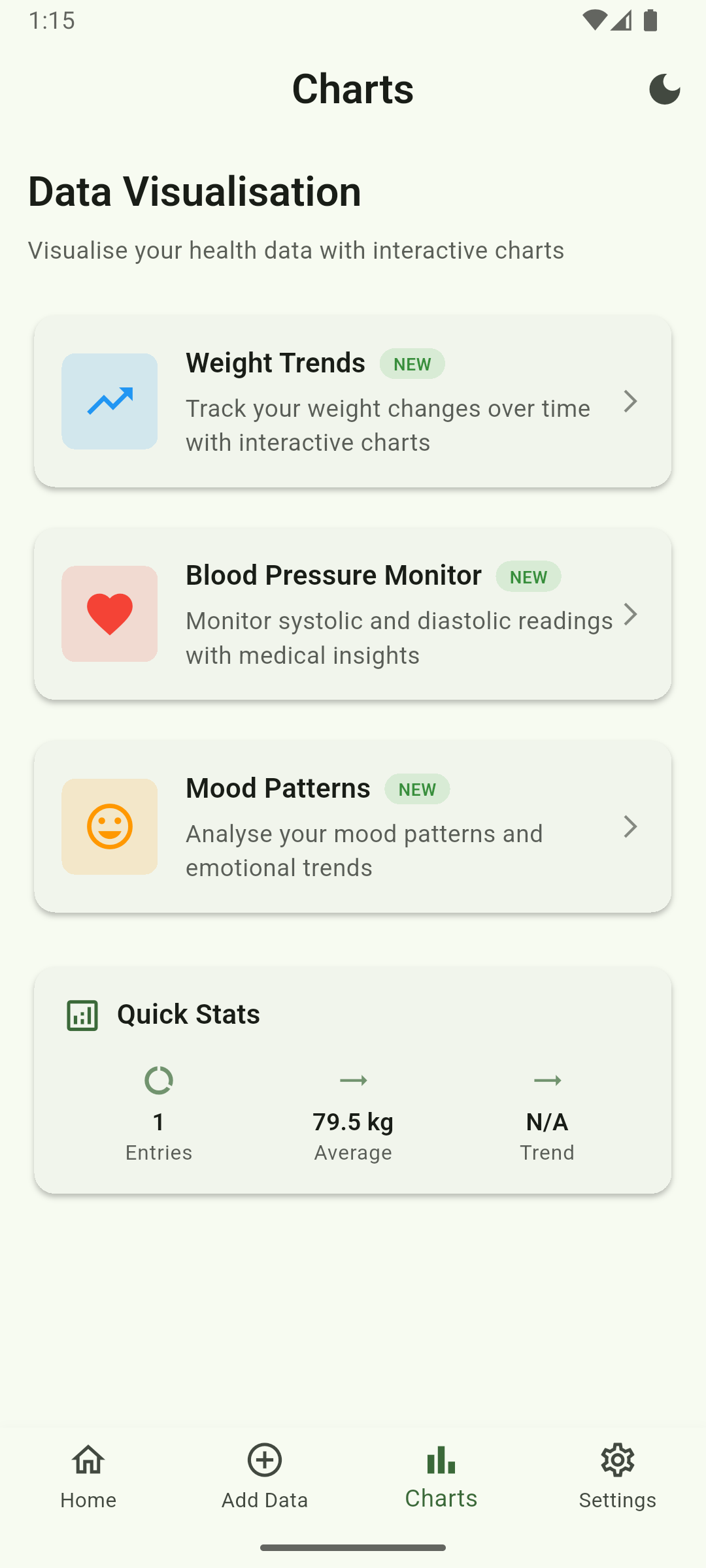
Task: Open the Settings gear icon
Action: pyautogui.click(x=617, y=1460)
